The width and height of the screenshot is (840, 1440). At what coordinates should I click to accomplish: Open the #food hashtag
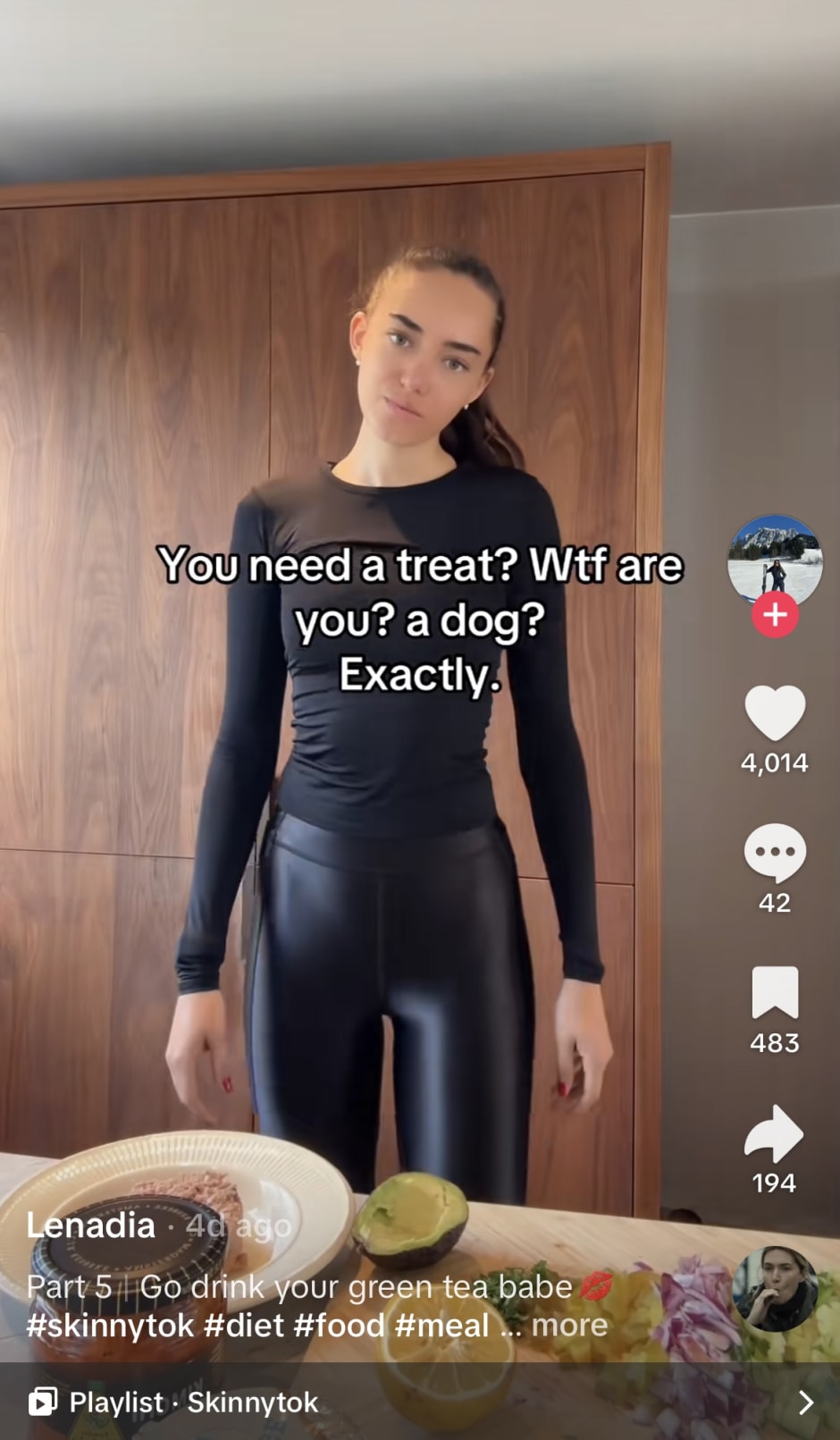pos(339,1325)
